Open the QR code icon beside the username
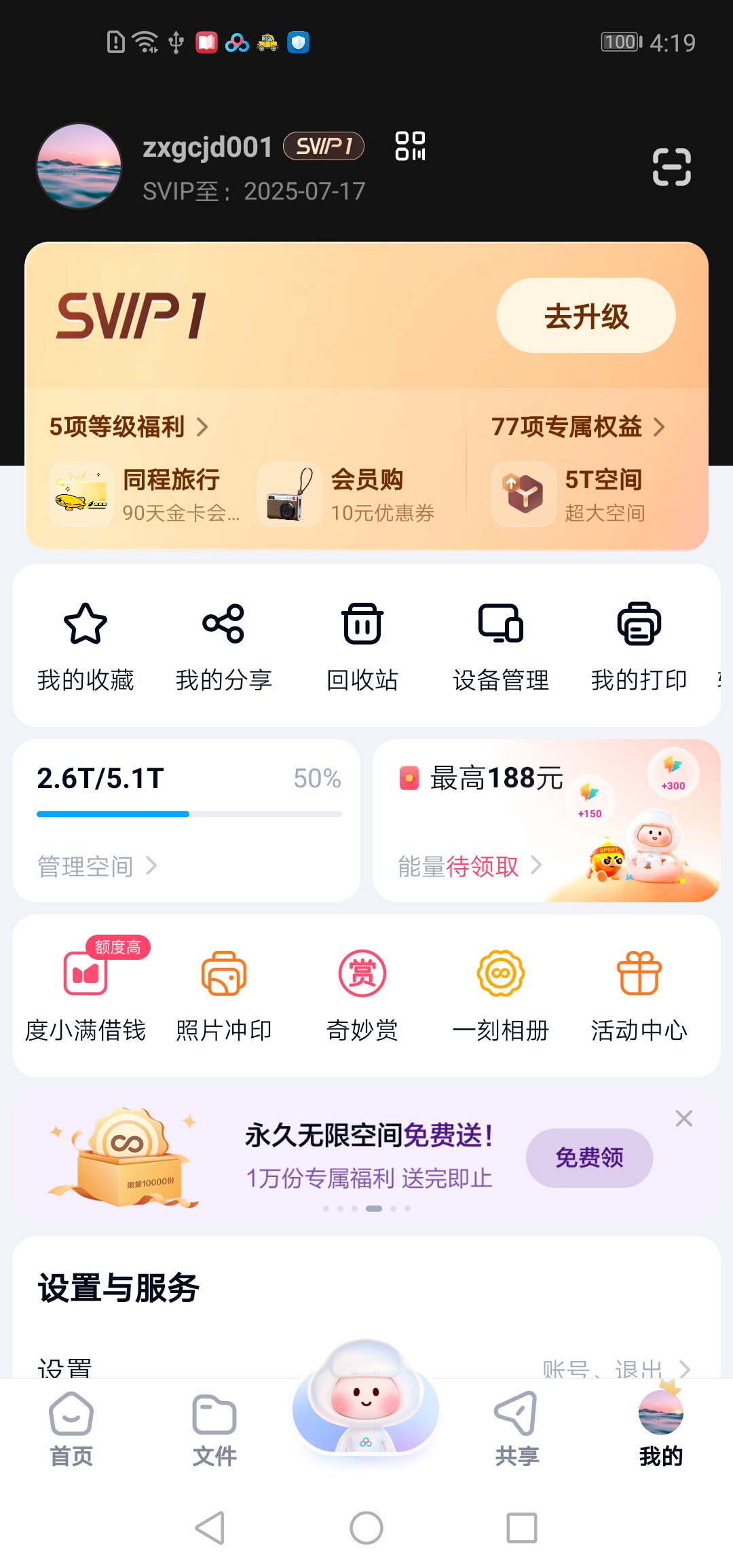 pos(411,146)
